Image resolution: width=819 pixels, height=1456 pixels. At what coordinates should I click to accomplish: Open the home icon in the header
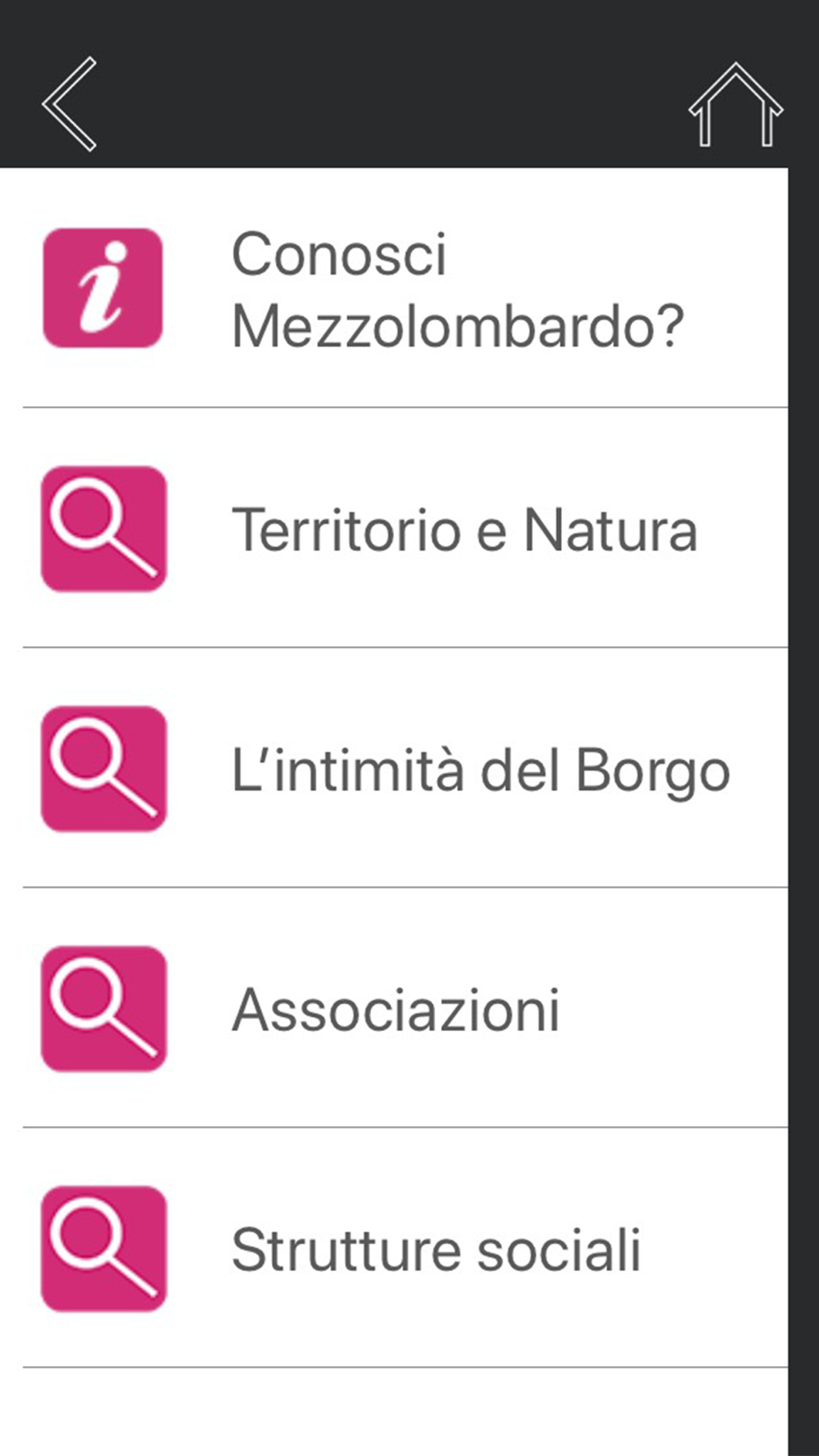[x=735, y=105]
